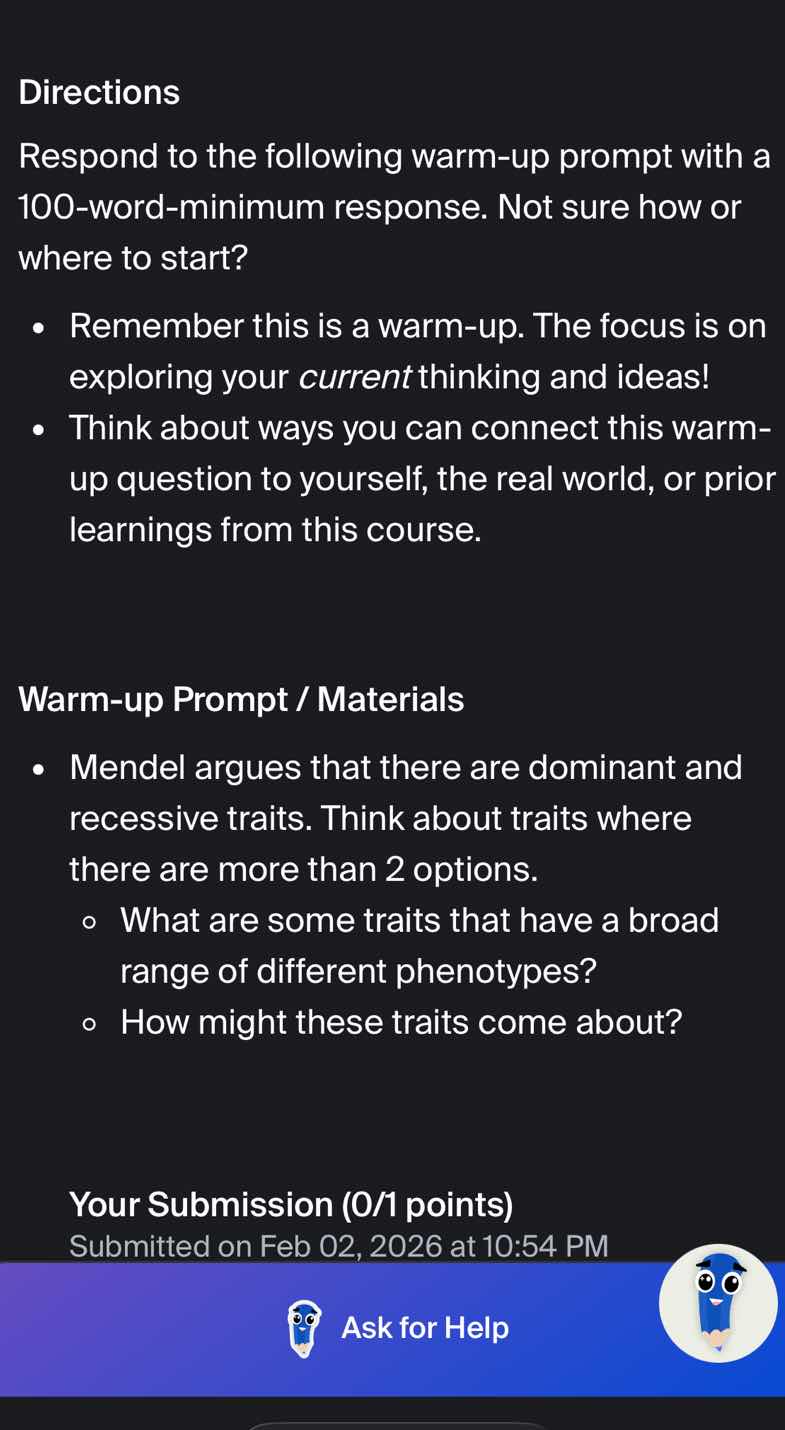Expand the Directions section heading
The image size is (785, 1430).
click(99, 92)
